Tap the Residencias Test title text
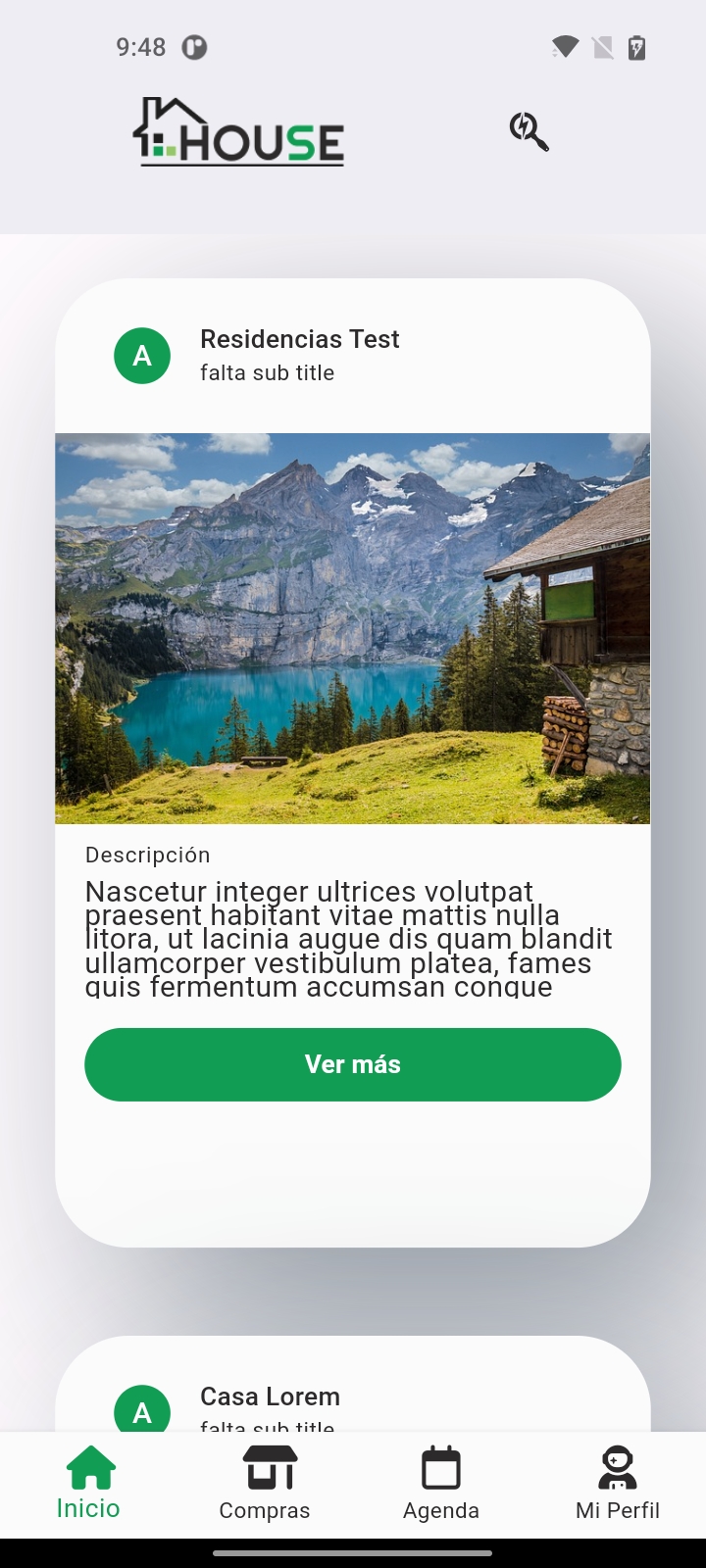This screenshot has height=1568, width=706. 300,339
